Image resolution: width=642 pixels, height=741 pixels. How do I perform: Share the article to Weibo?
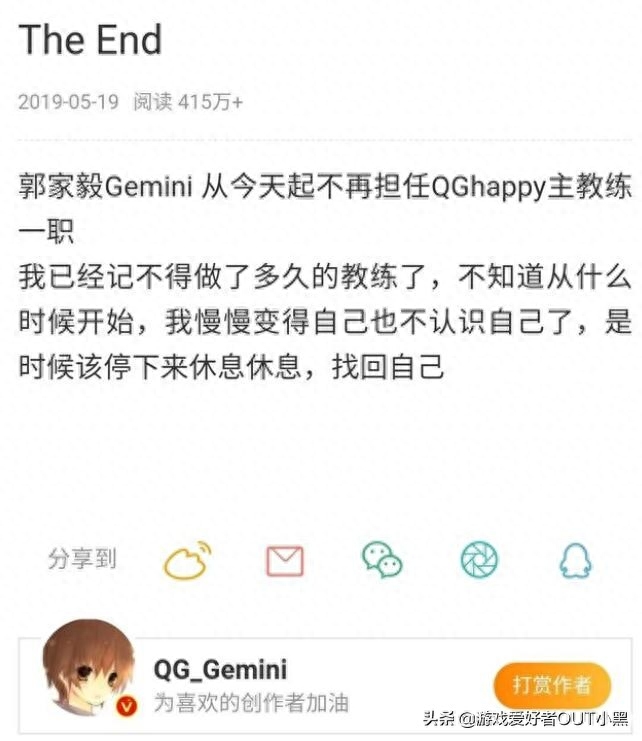click(x=188, y=560)
